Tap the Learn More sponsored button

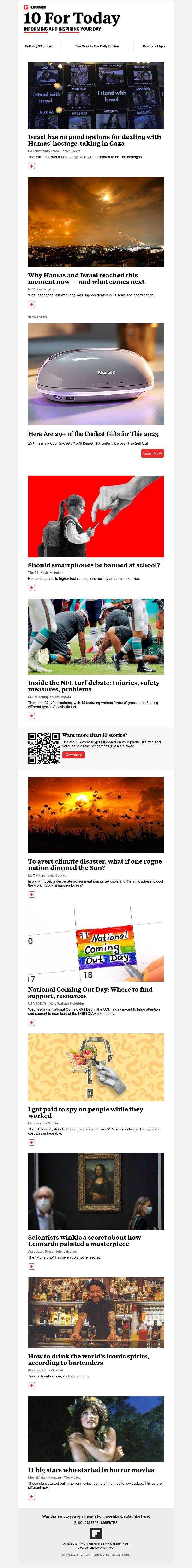point(152,453)
